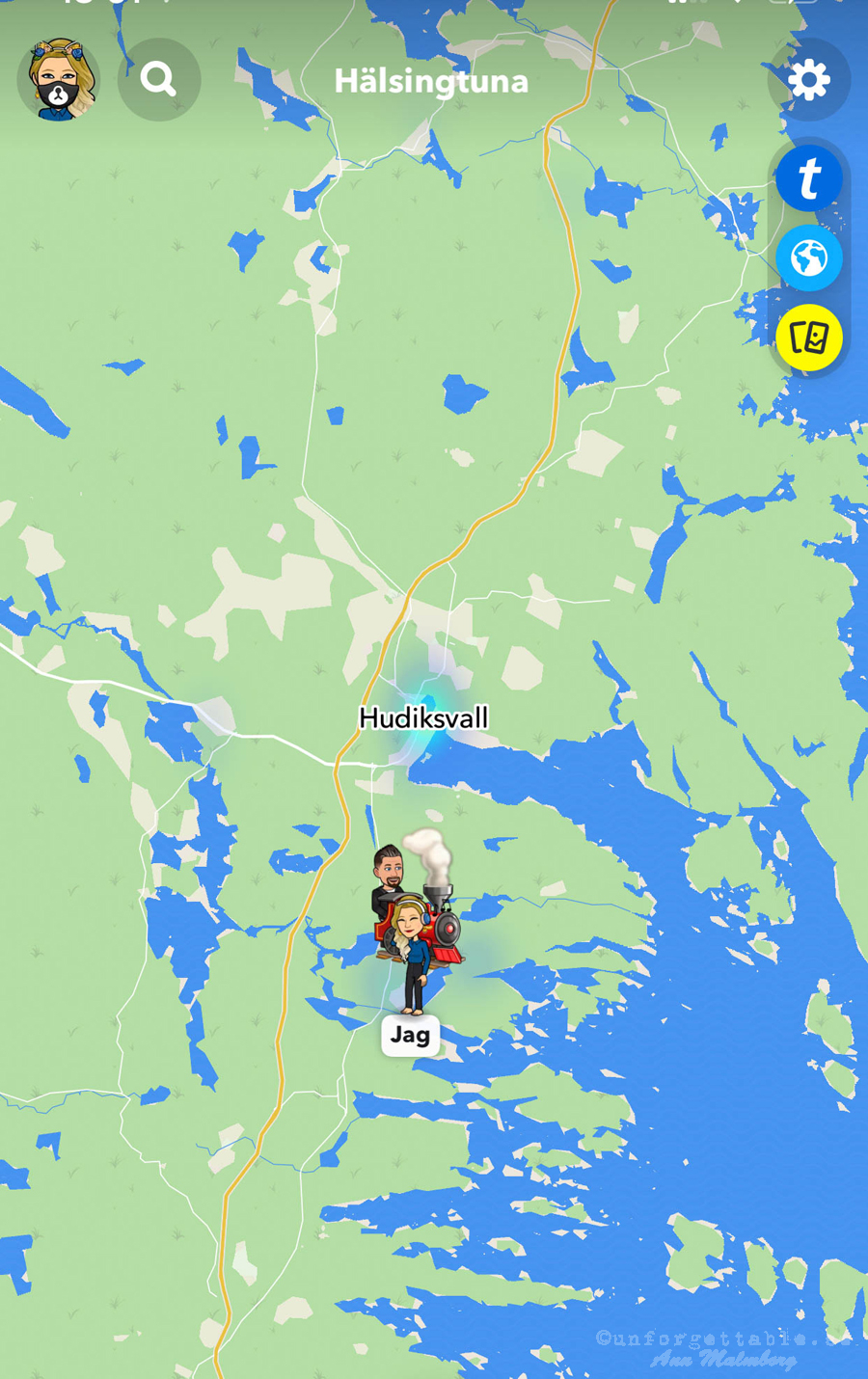Open the yellow Memories cards button
The width and height of the screenshot is (868, 1379).
point(808,338)
